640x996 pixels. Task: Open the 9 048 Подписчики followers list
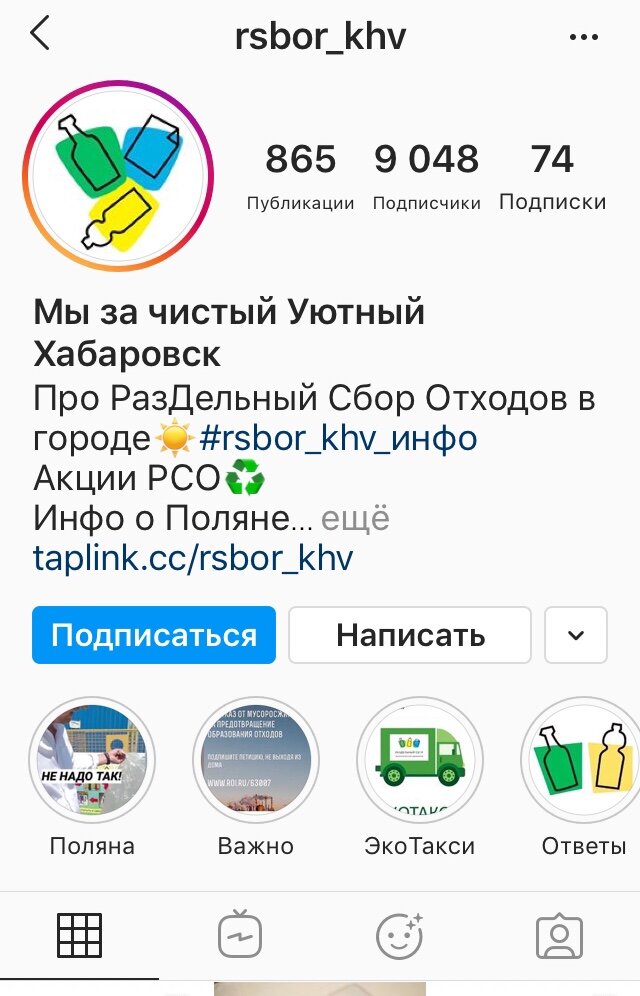(426, 177)
